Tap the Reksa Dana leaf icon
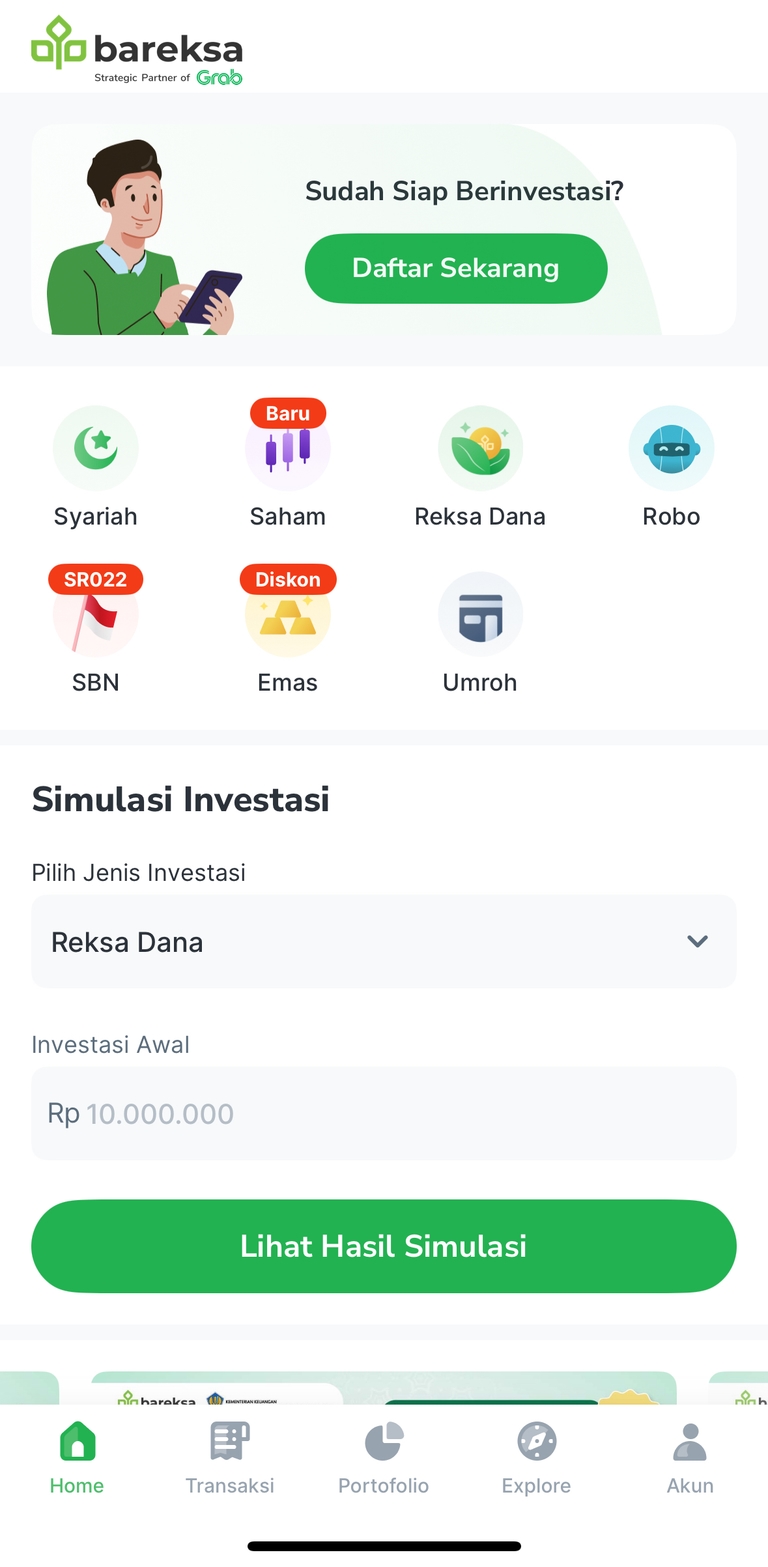768x1567 pixels. coord(480,448)
